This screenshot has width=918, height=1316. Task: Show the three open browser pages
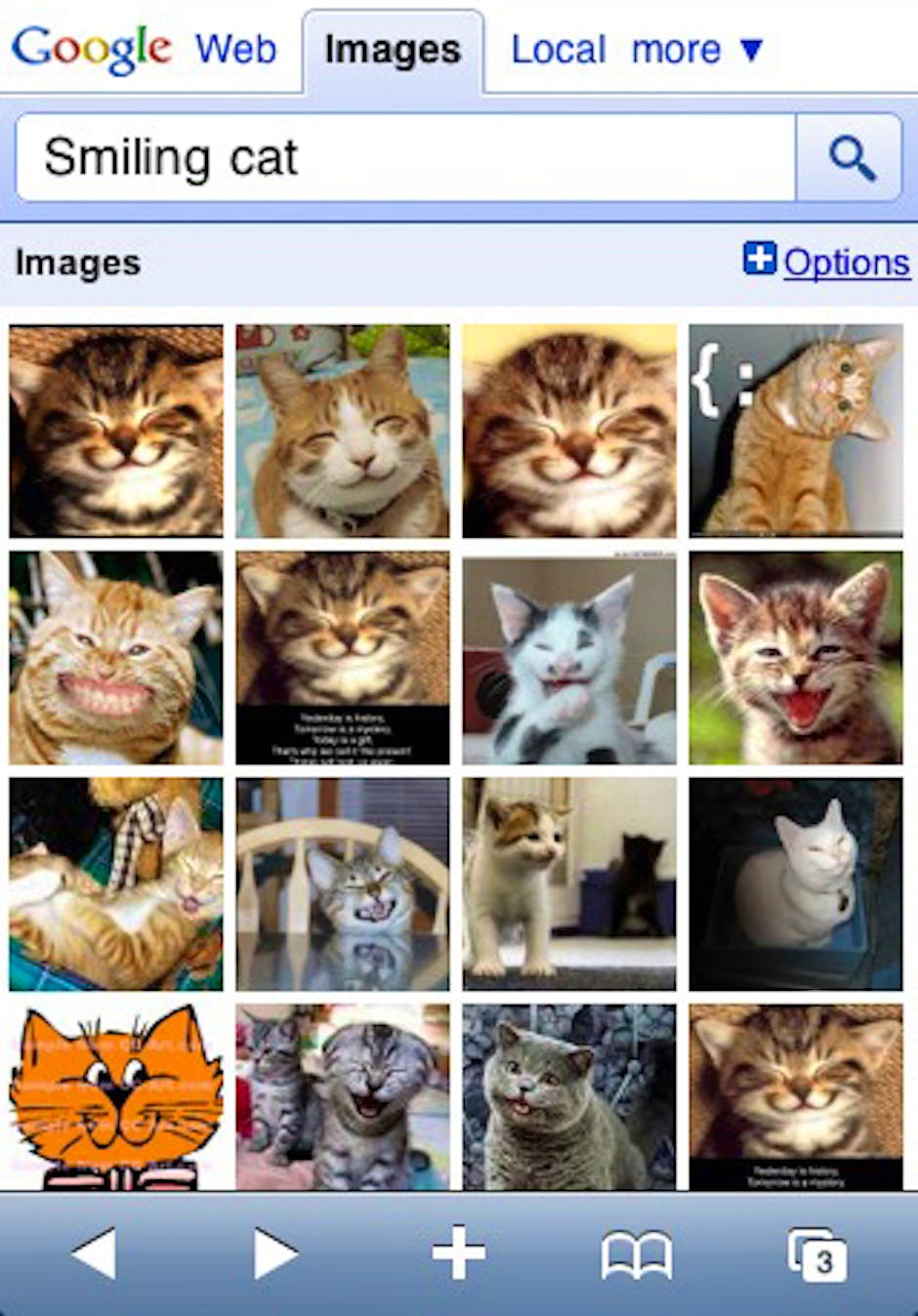[x=817, y=1255]
